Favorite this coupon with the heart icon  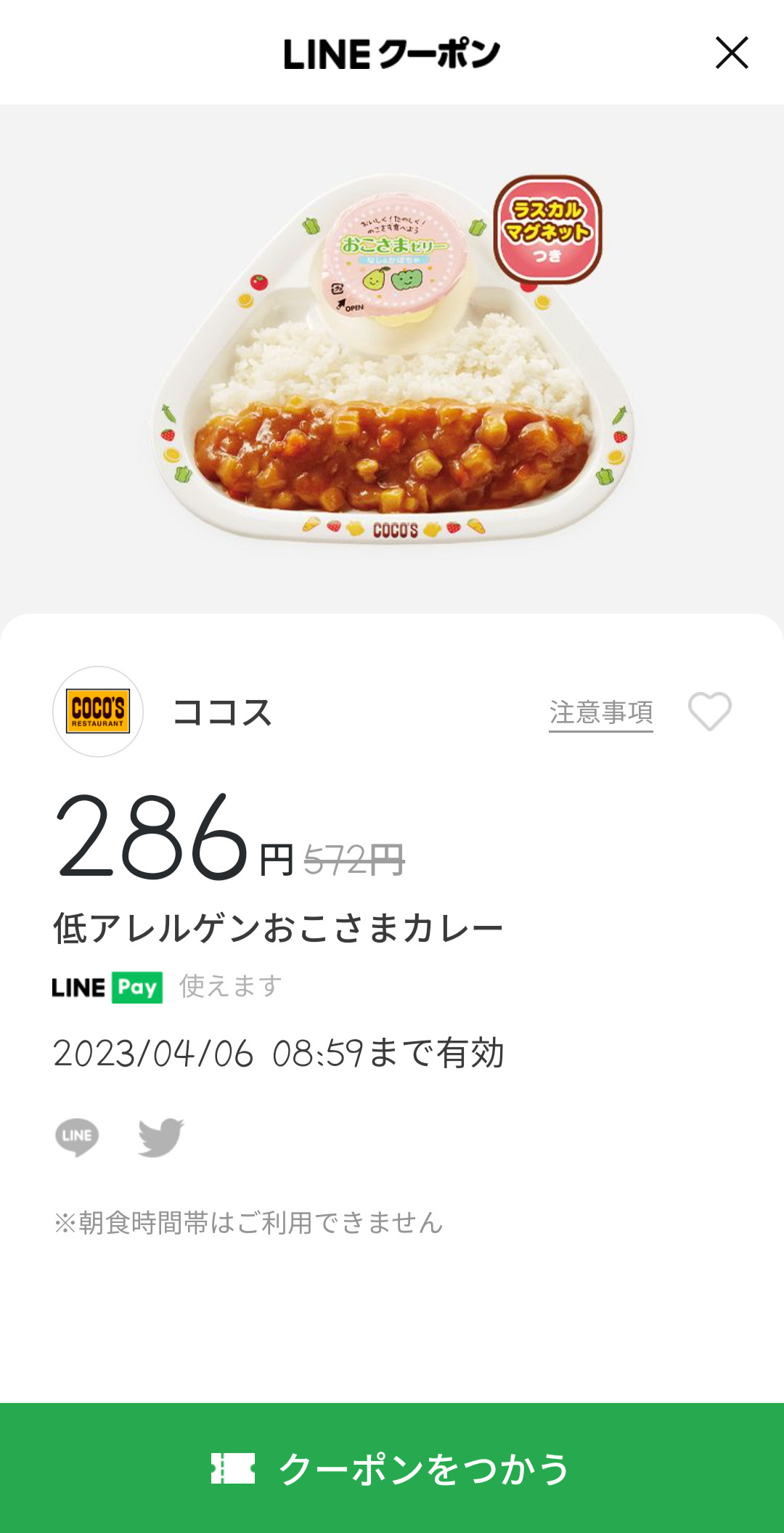click(709, 711)
